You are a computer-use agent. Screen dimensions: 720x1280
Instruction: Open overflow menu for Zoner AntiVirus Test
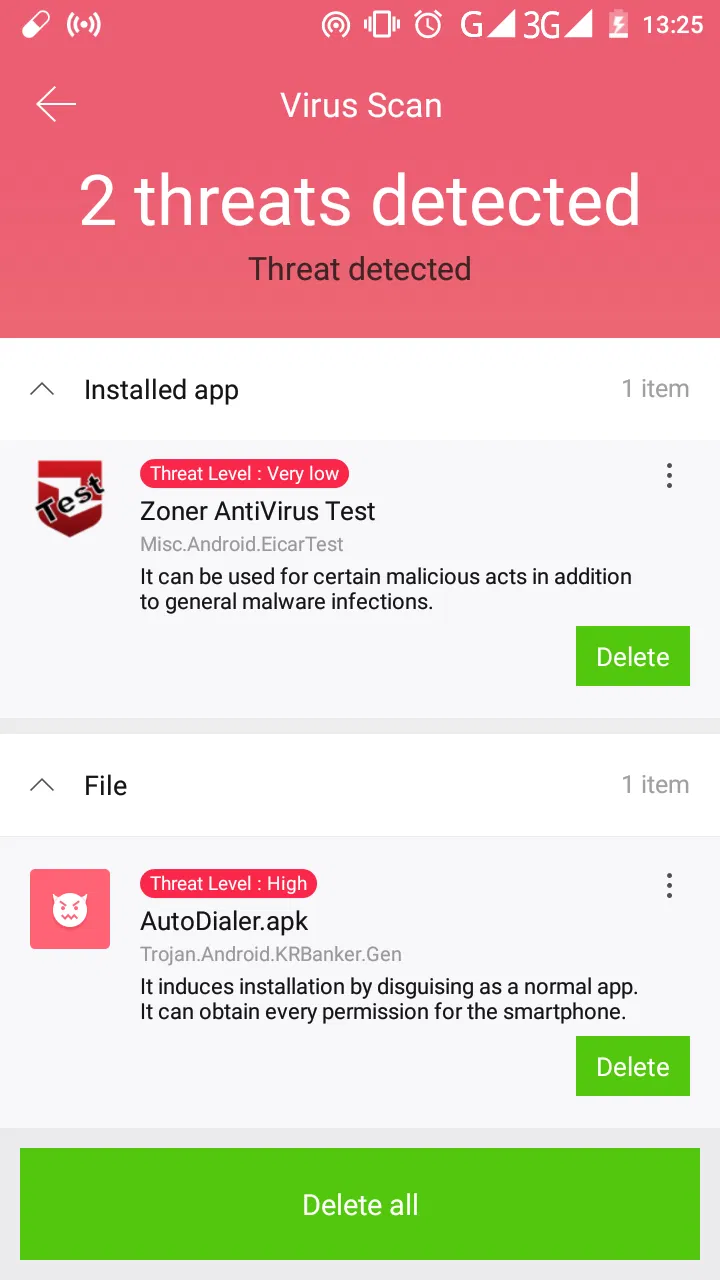(669, 476)
